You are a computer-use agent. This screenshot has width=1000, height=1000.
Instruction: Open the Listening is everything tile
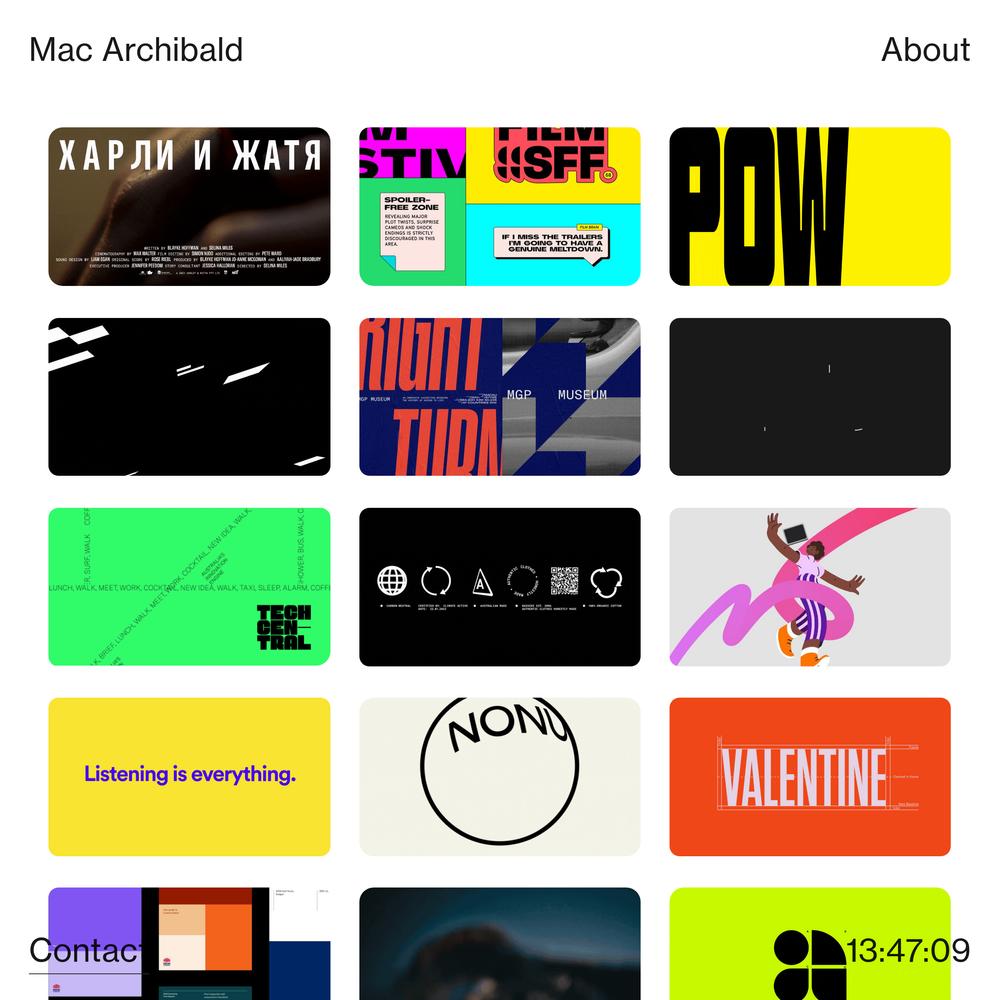(189, 776)
